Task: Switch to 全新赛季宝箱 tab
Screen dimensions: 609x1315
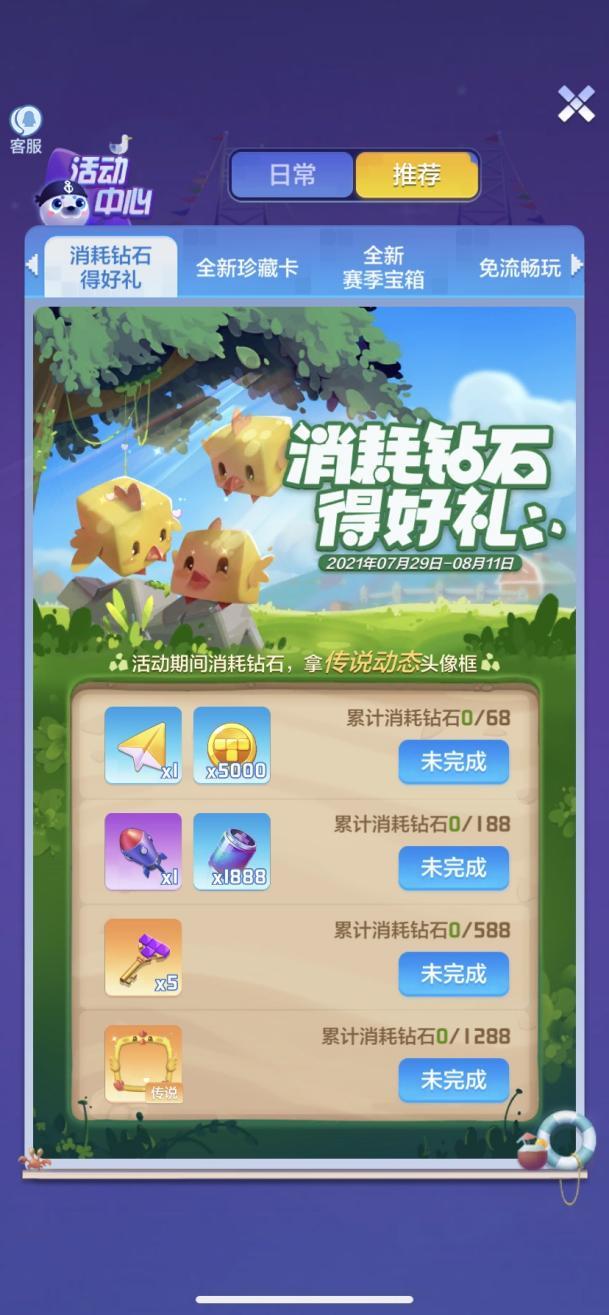Action: click(383, 267)
